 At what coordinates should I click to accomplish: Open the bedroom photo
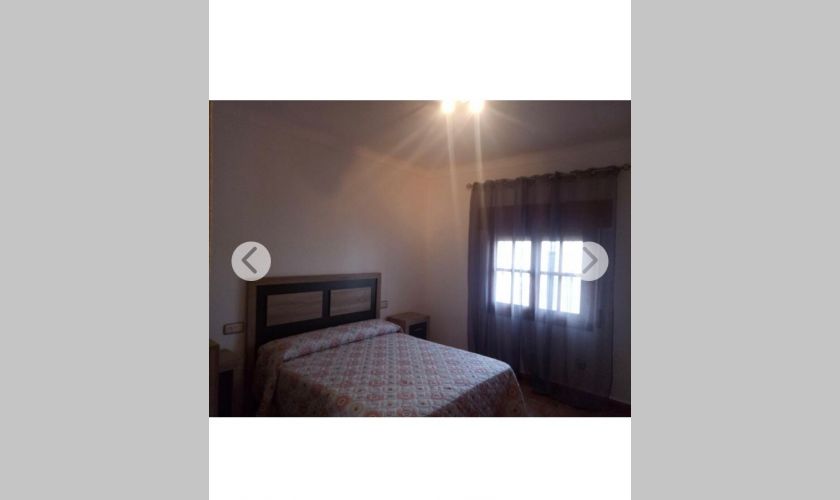tap(420, 300)
